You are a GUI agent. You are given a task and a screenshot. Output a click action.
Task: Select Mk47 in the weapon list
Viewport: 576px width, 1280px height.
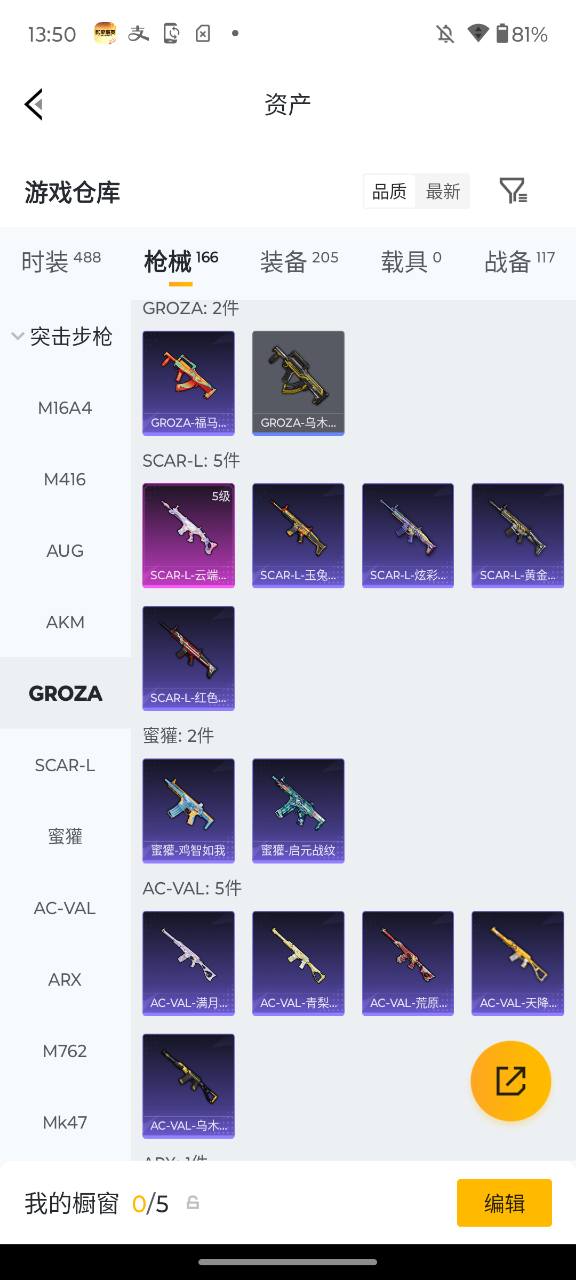[65, 1122]
